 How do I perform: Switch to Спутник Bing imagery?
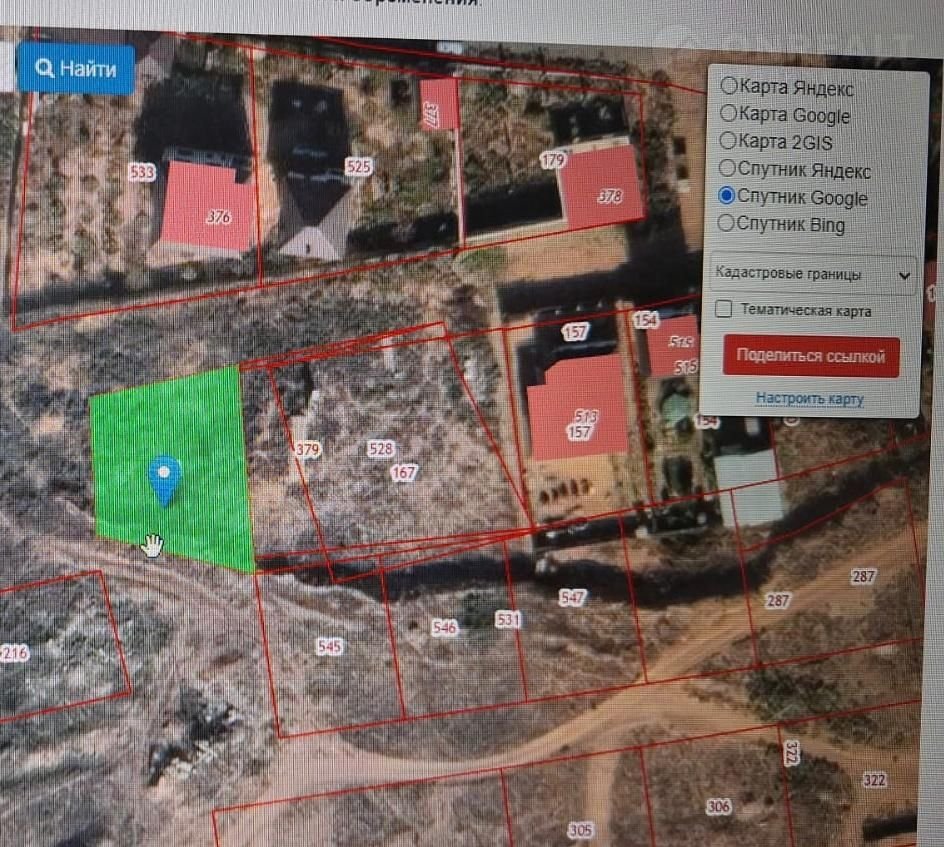click(x=729, y=224)
